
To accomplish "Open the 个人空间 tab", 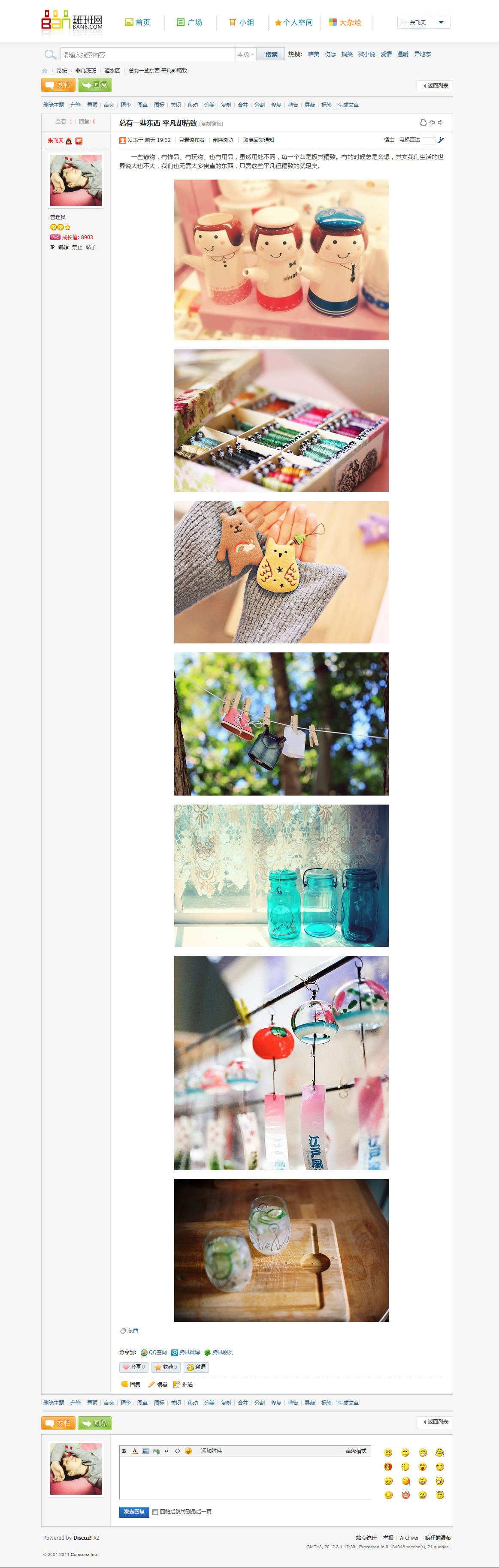I will click(293, 23).
